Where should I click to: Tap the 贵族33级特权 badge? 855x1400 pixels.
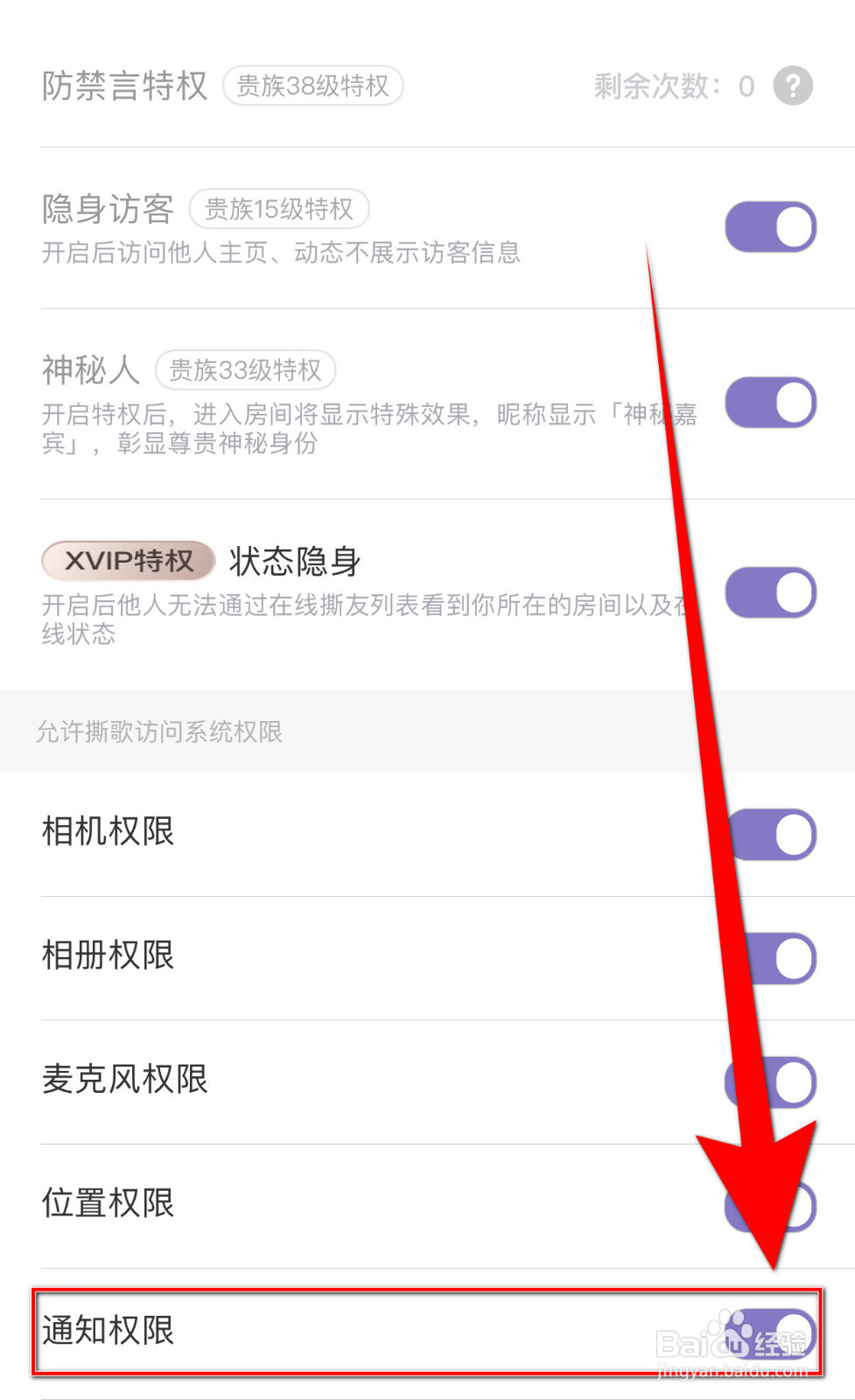pos(246,370)
